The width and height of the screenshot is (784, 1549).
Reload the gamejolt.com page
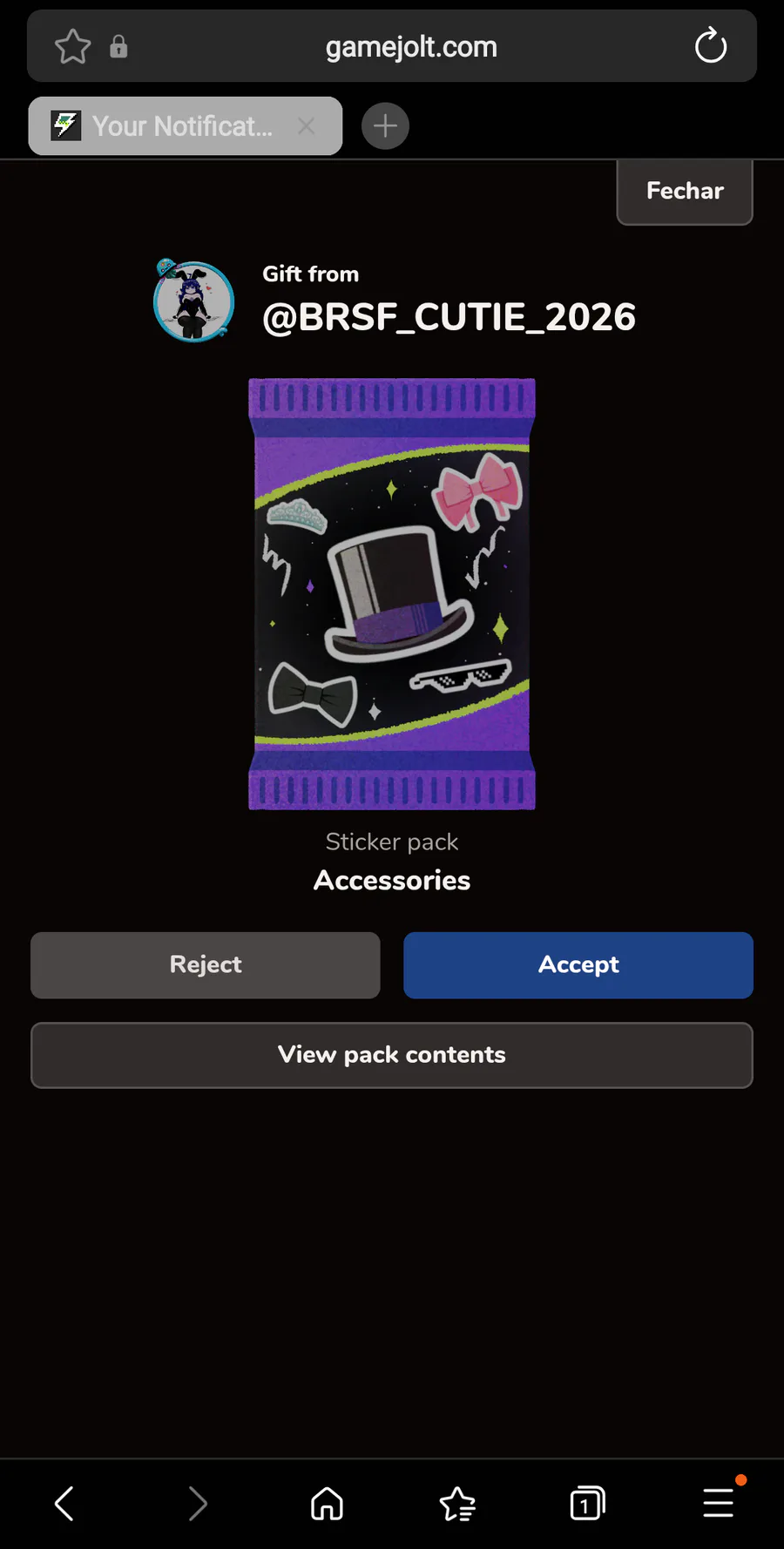[711, 46]
